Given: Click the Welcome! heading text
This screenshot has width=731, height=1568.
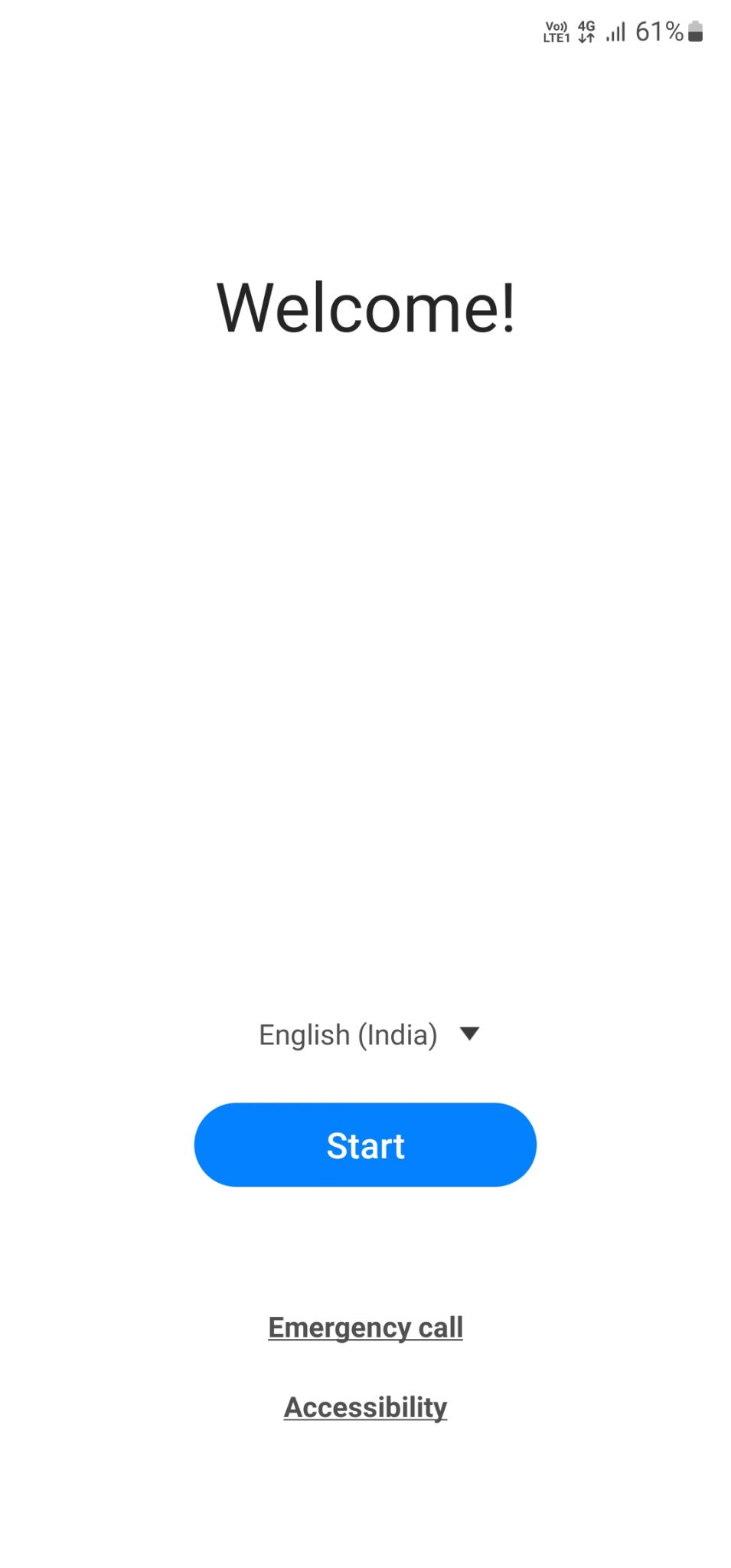Looking at the screenshot, I should (365, 306).
